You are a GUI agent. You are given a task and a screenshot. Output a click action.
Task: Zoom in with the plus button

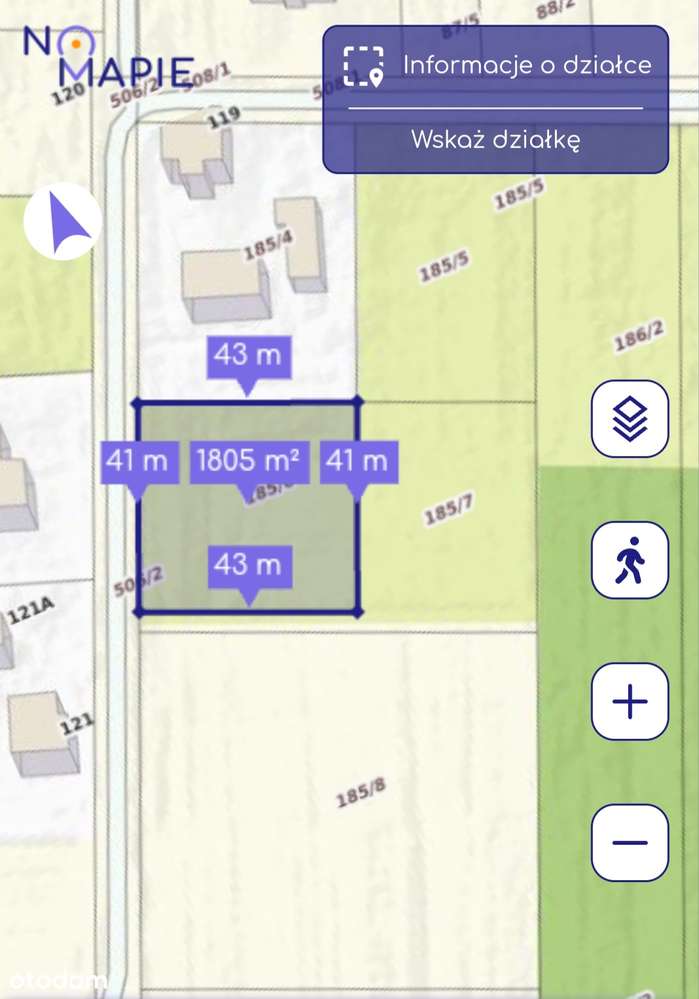[x=630, y=701]
